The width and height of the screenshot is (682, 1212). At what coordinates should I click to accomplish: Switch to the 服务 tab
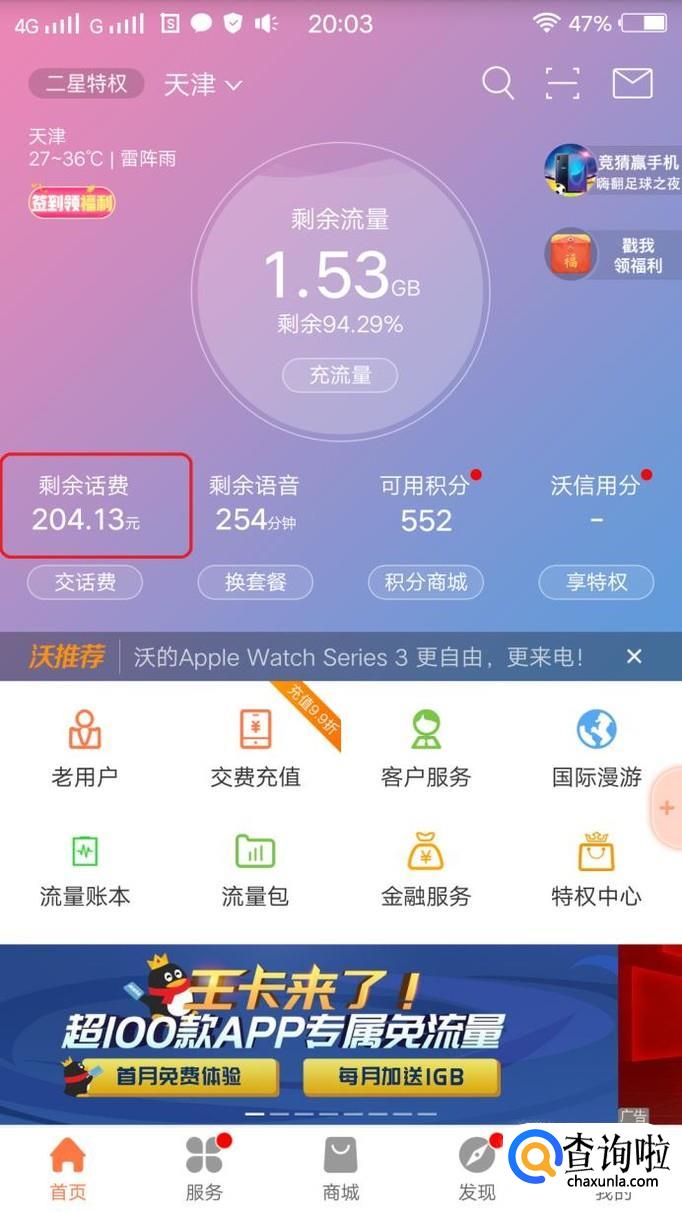click(x=204, y=1166)
